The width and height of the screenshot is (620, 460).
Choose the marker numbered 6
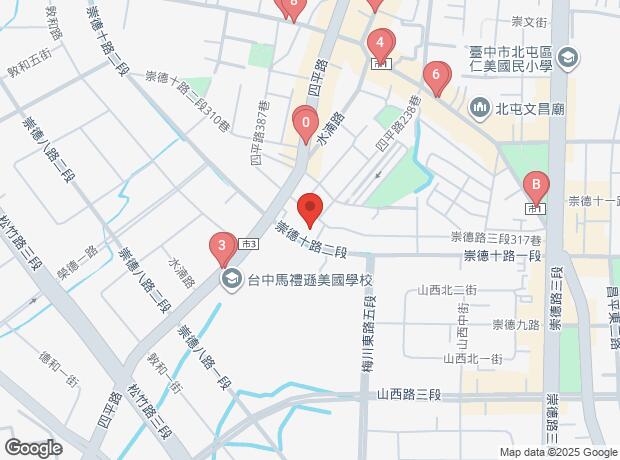point(435,76)
